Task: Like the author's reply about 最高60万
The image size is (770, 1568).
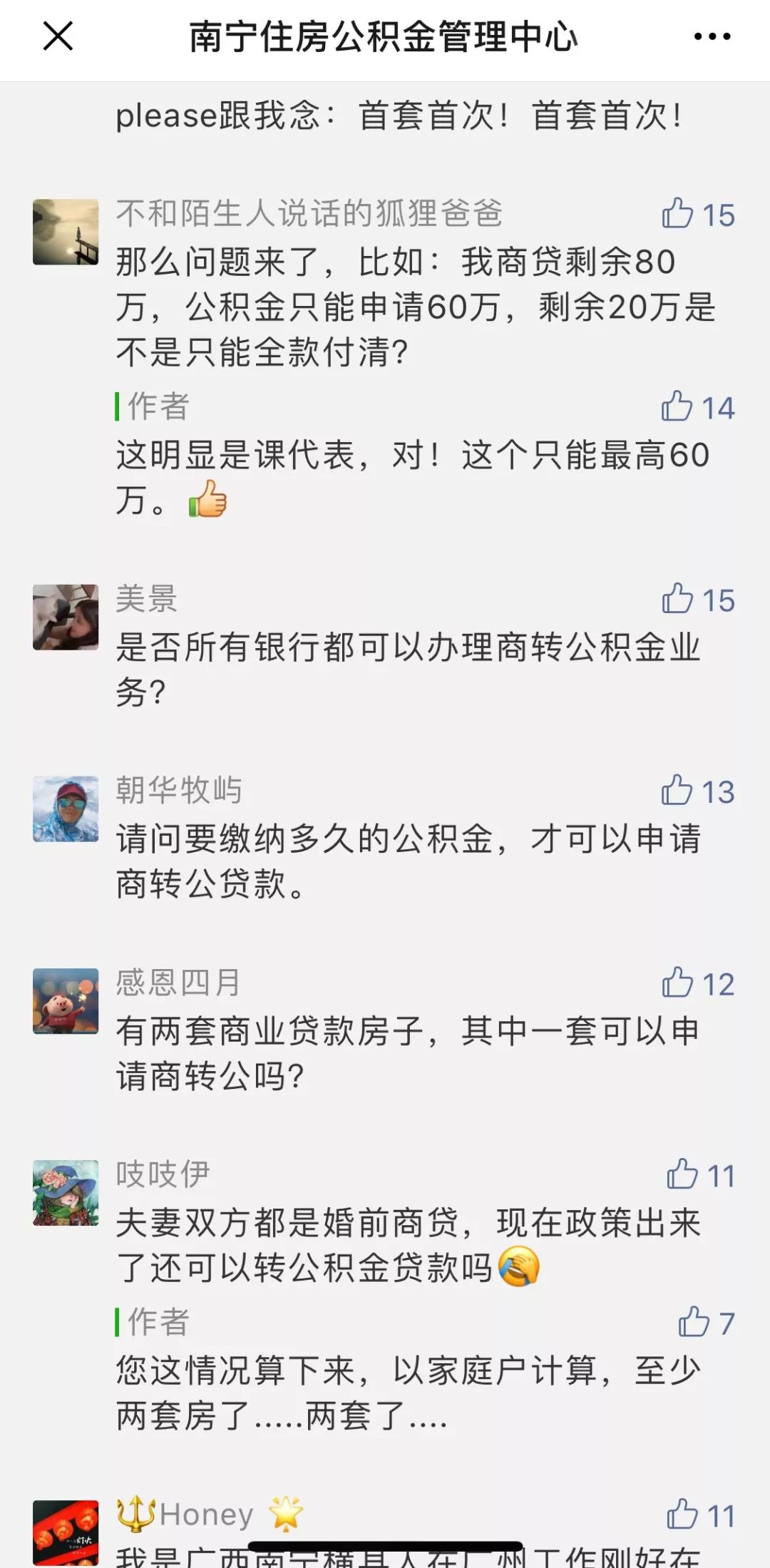Action: click(698, 407)
